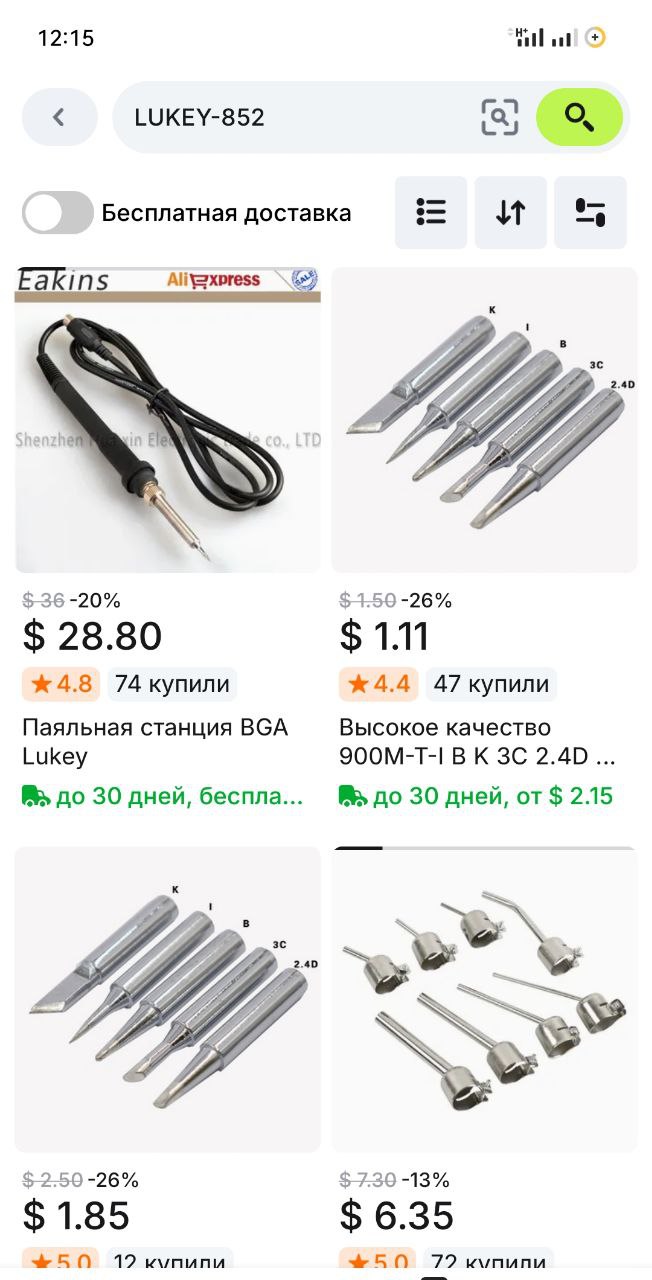Enable the Бесплатная доставка toggle
Image resolution: width=652 pixels, height=1280 pixels.
58,213
